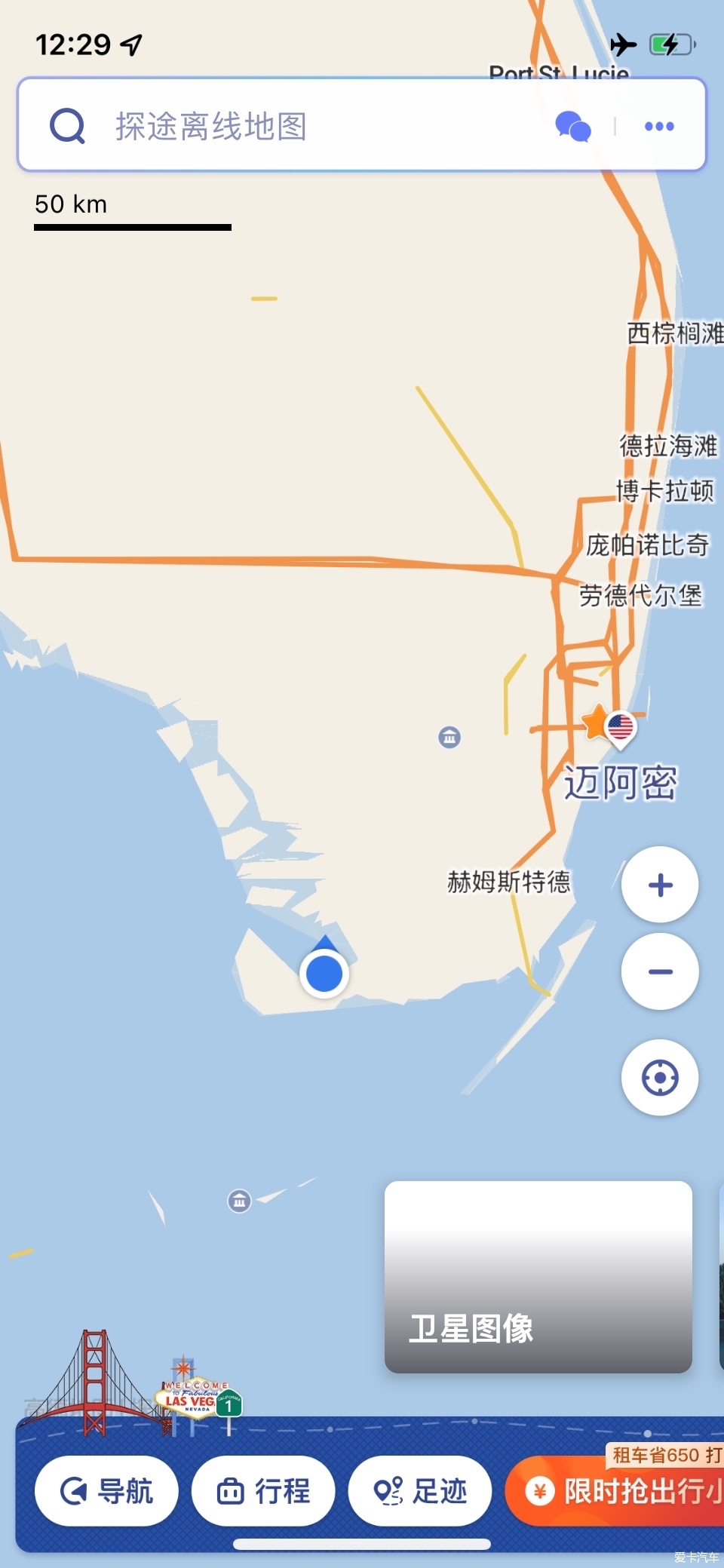
Task: Select the 卫星图像 map layer card
Action: [x=538, y=1276]
